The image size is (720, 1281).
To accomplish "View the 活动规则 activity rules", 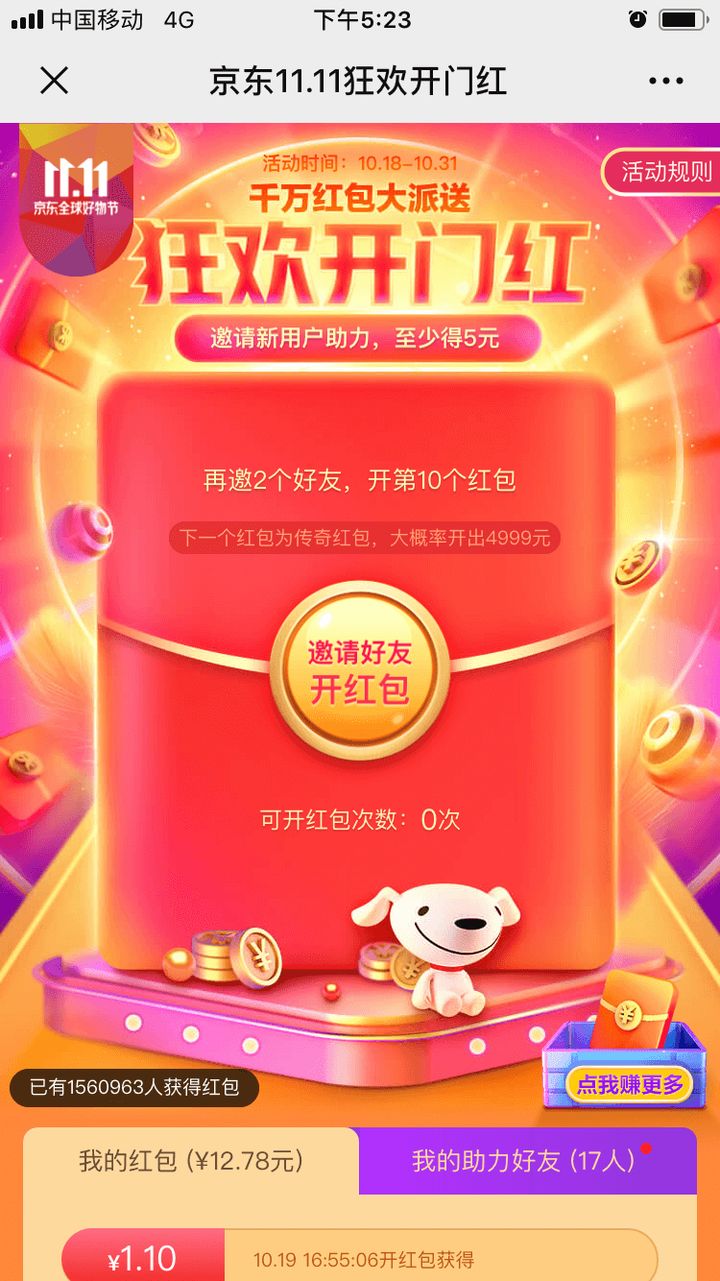I will coord(664,172).
